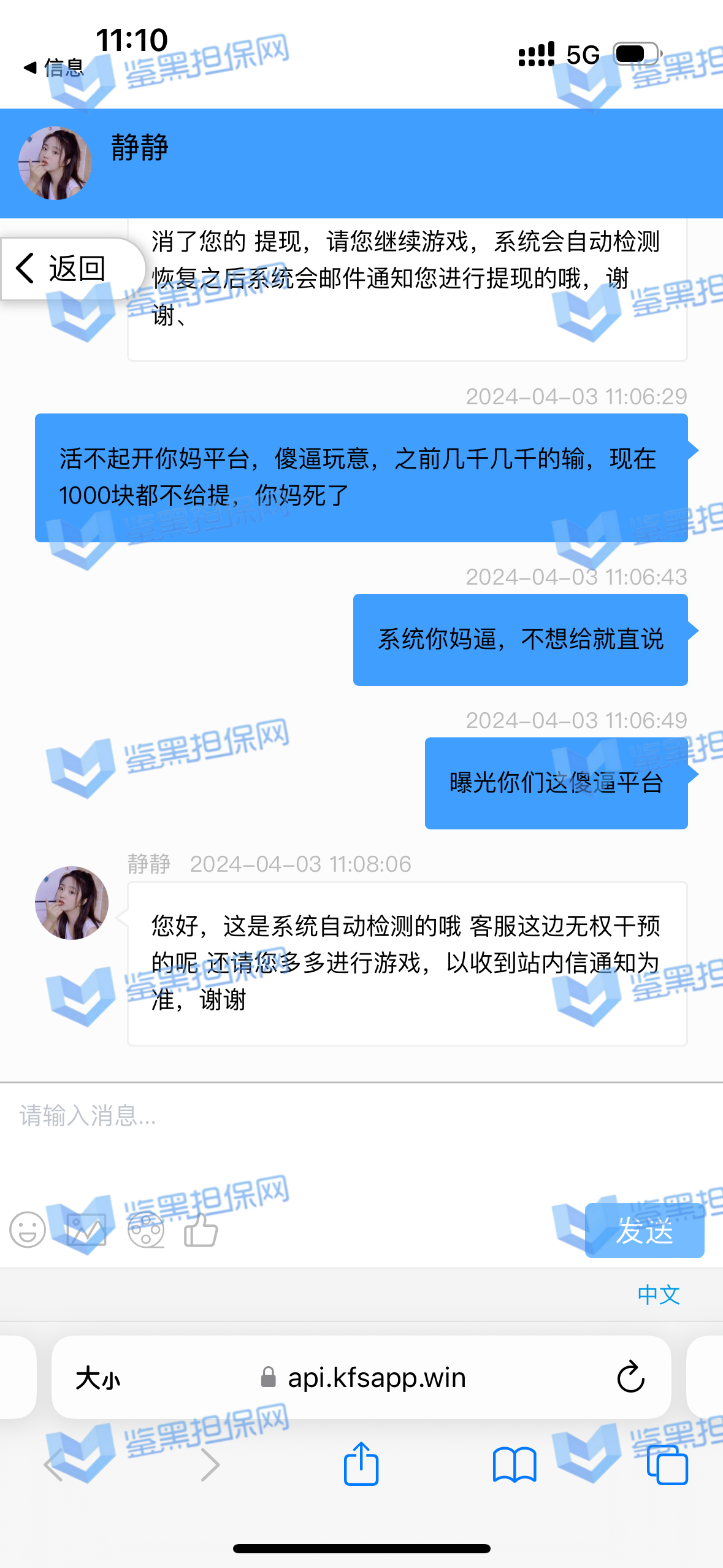Show all Safari tabs

point(667,1464)
